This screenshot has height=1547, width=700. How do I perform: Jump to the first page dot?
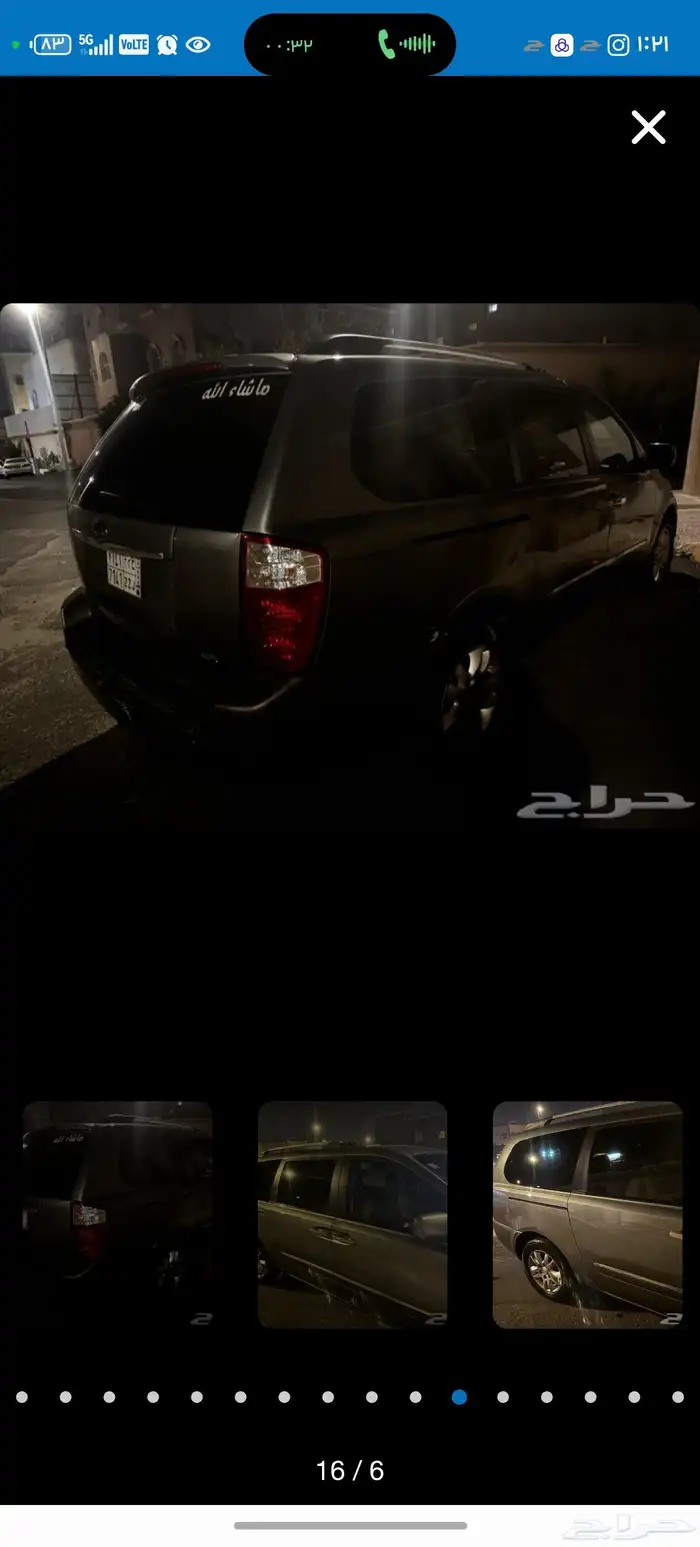tap(22, 1397)
